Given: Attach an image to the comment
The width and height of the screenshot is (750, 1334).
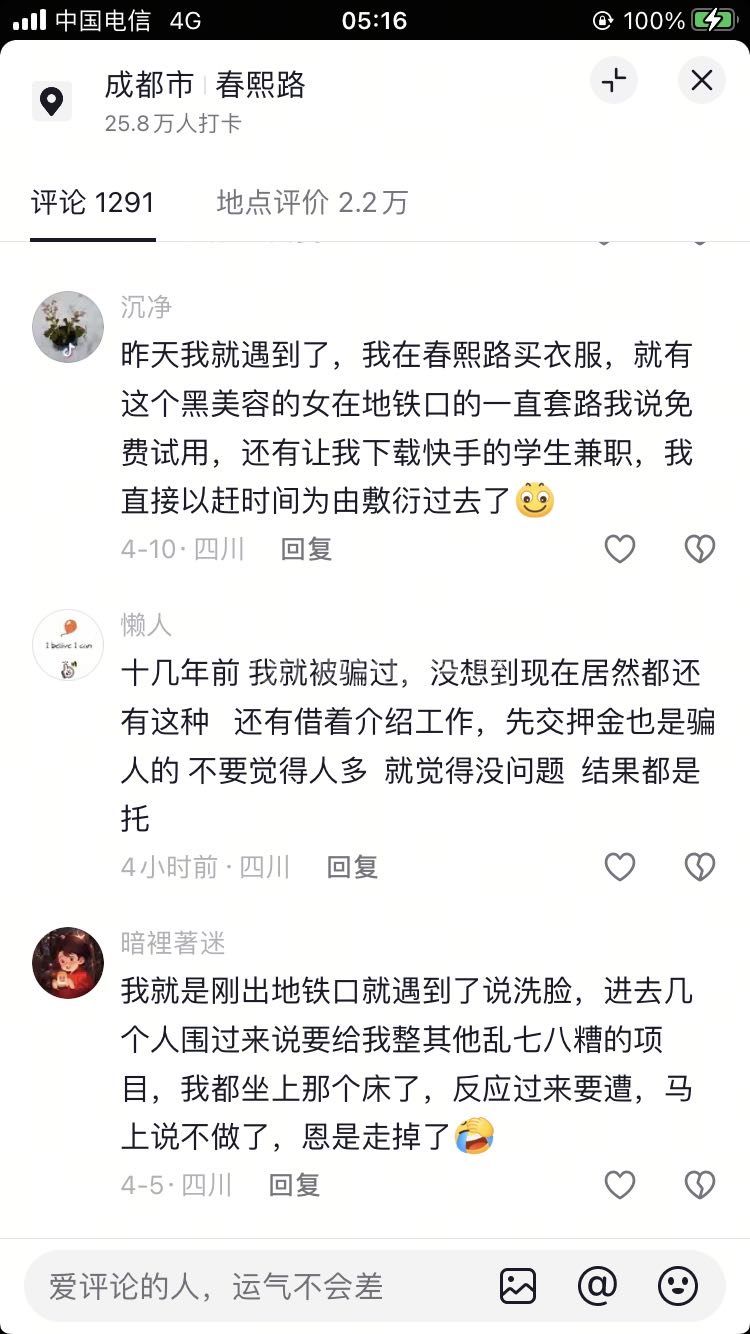Looking at the screenshot, I should (518, 1286).
